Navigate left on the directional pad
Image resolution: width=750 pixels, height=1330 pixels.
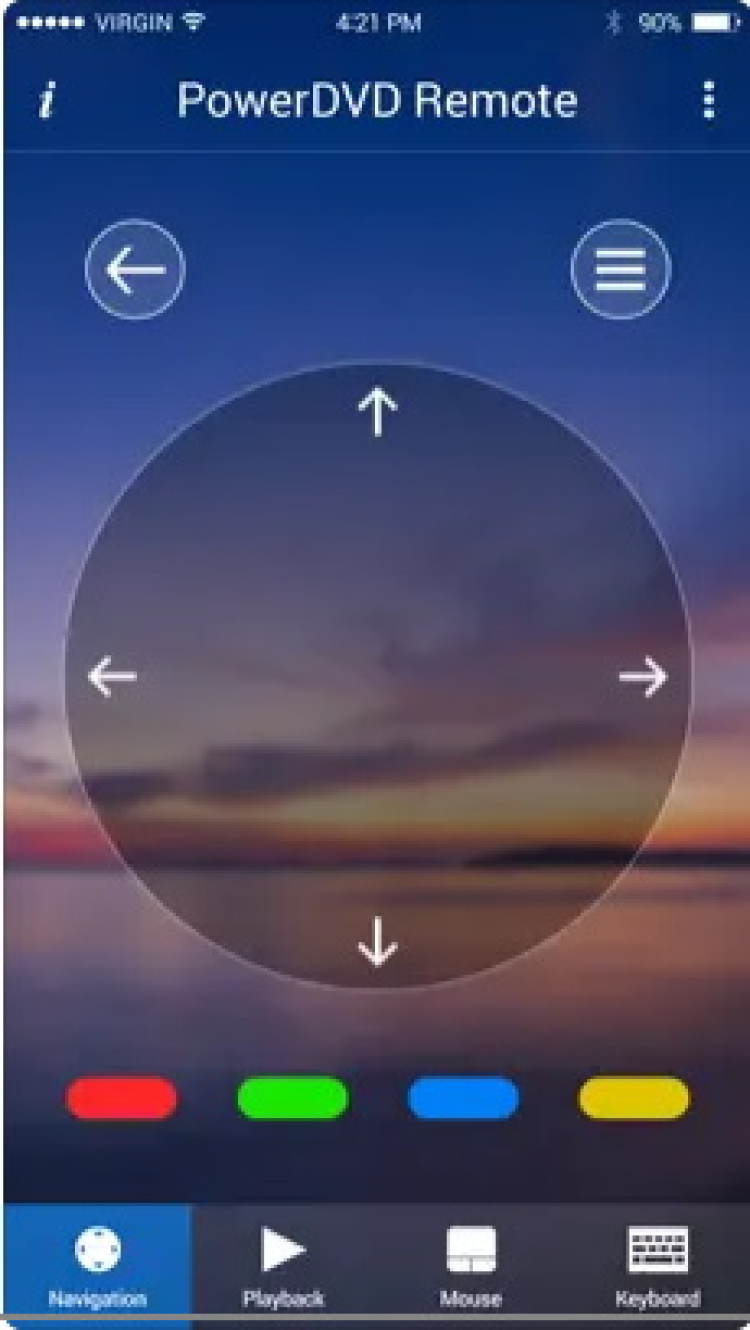coord(112,677)
